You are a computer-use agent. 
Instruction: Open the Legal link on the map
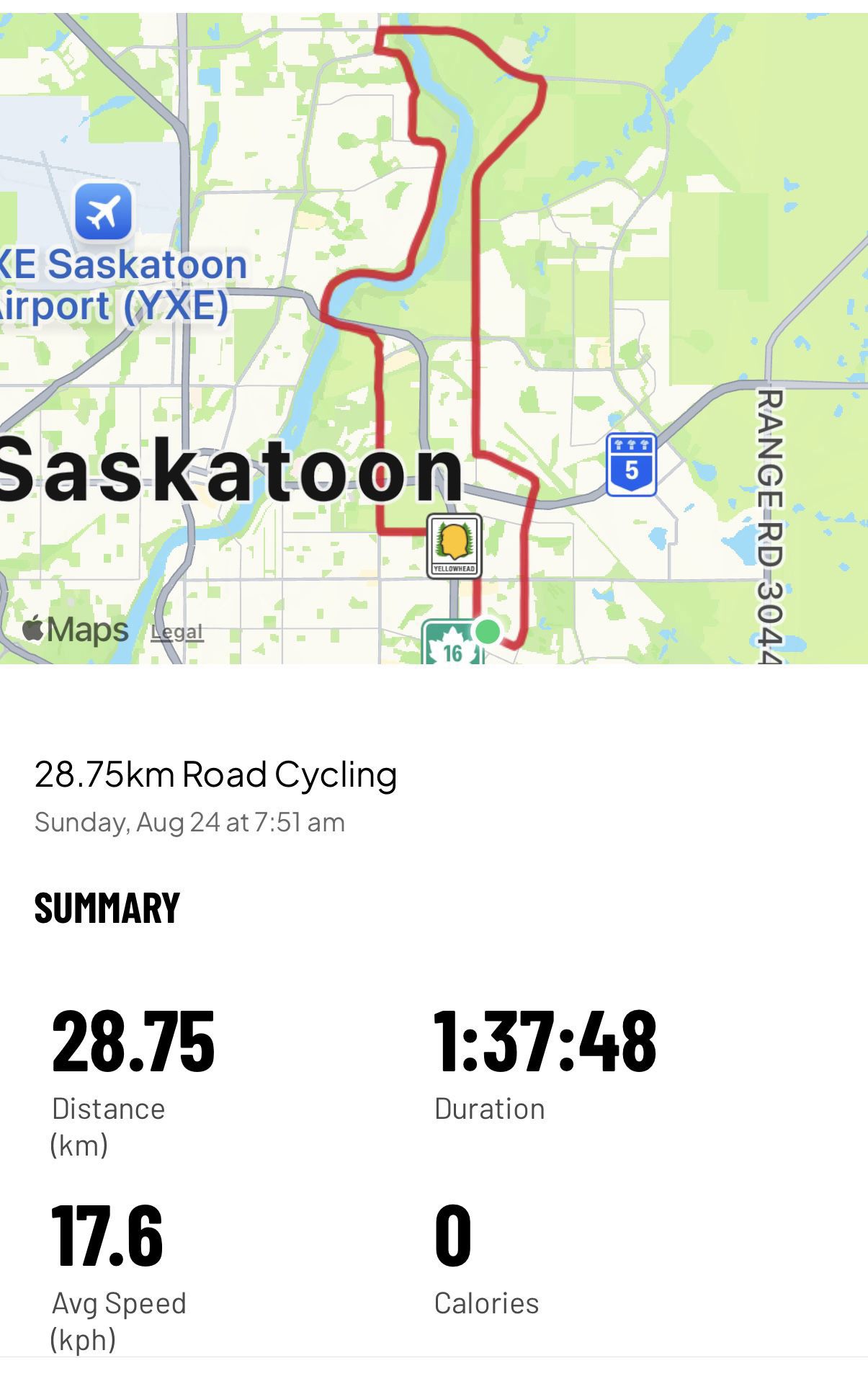click(x=177, y=632)
